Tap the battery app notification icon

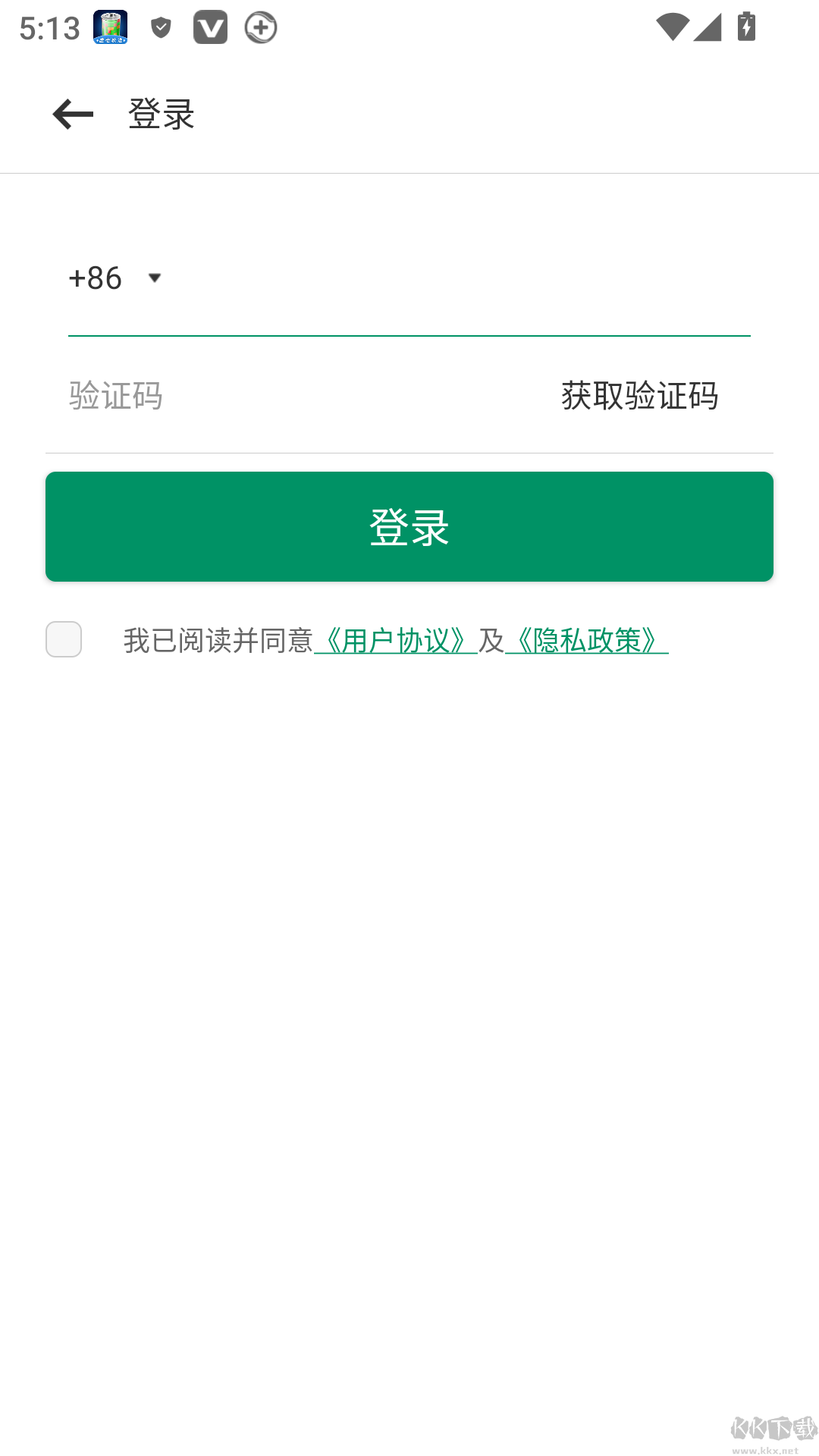108,27
